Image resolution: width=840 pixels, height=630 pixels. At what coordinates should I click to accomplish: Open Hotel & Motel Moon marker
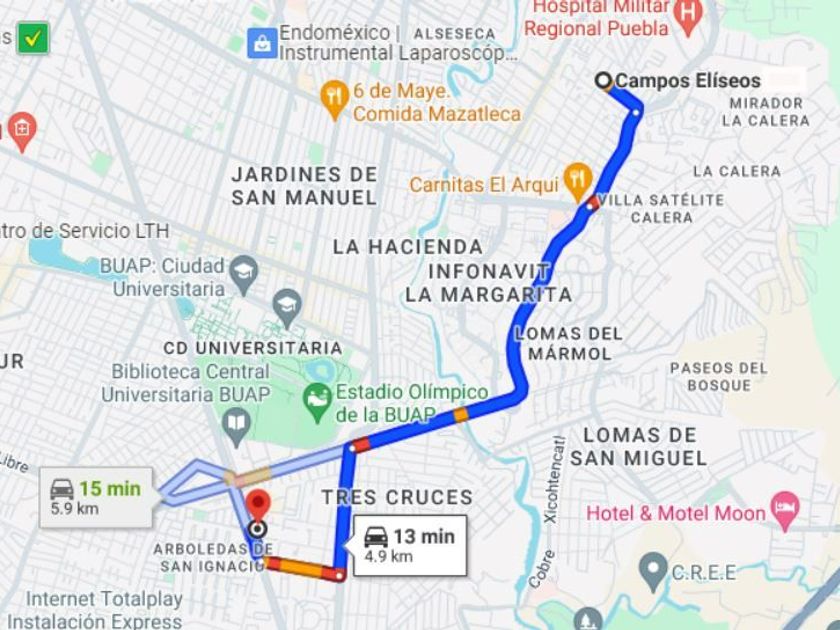click(784, 511)
